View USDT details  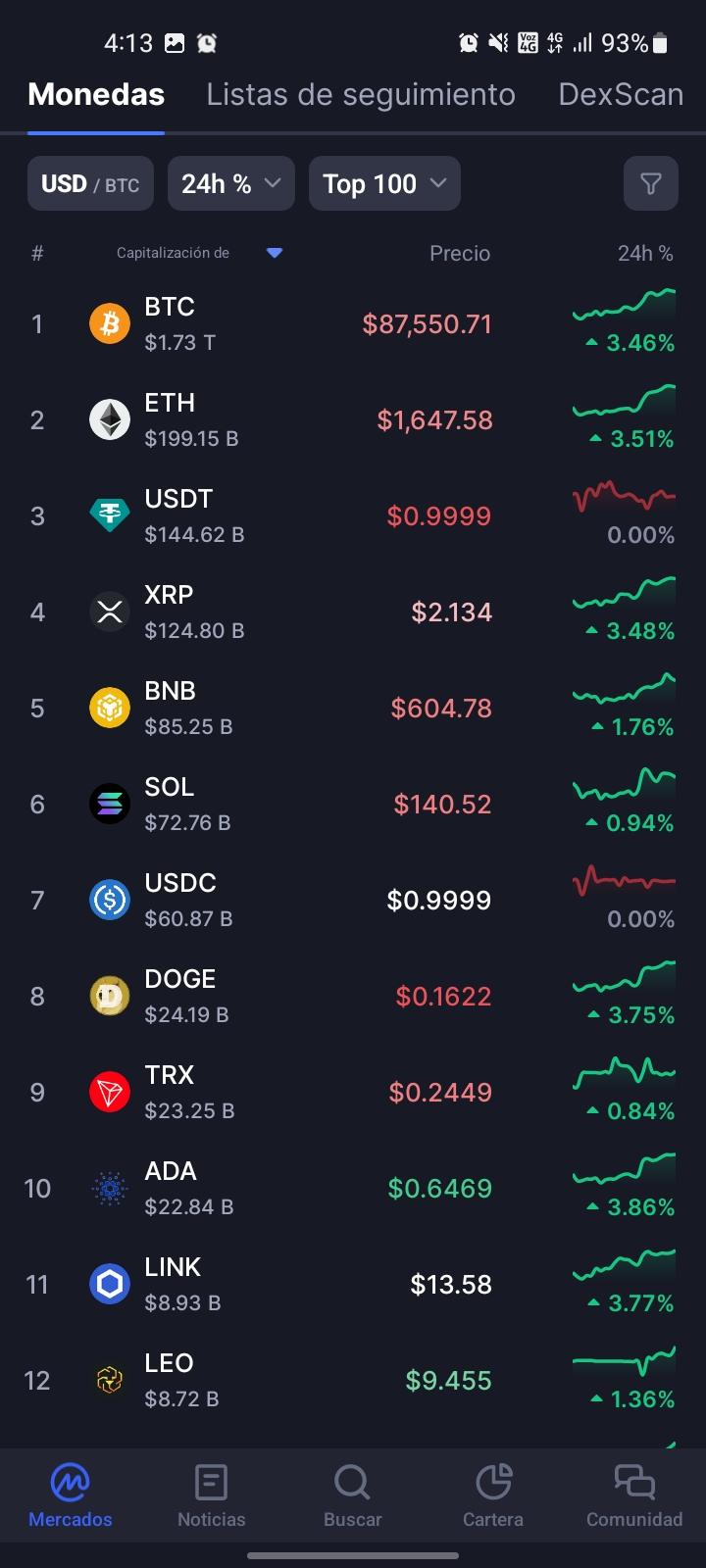[353, 516]
